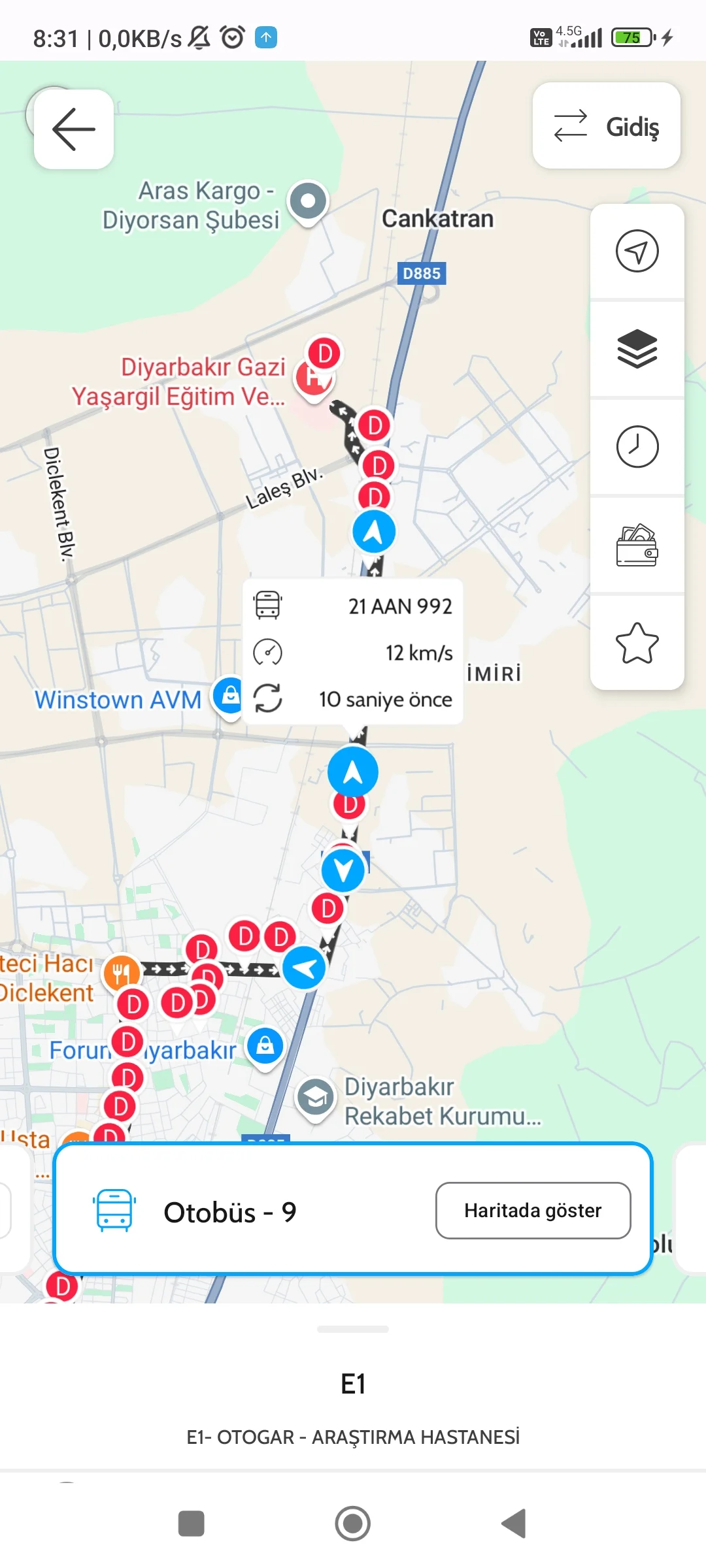Tap Haritada göster for Otobüs - 9
Screen dimensions: 706x1568
(x=533, y=1211)
